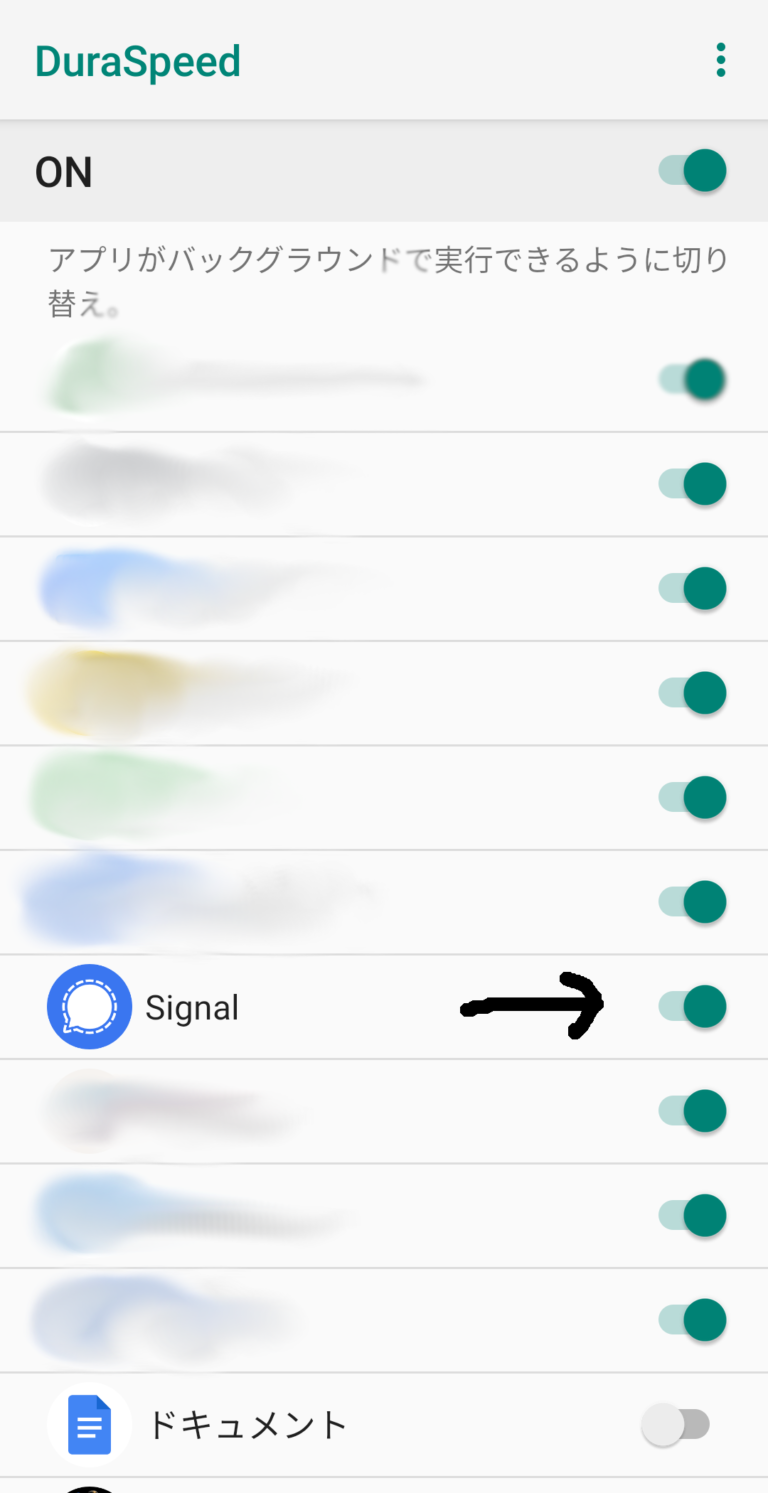Toggle the switch beside the blurred gray app
The height and width of the screenshot is (1493, 768).
[x=692, y=484]
